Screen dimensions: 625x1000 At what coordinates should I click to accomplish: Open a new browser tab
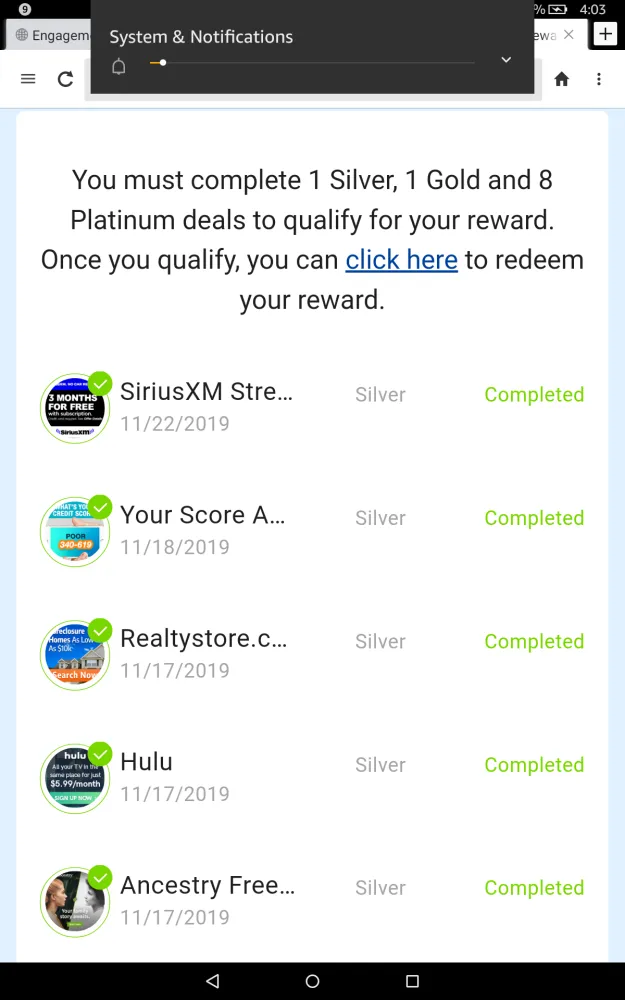point(605,33)
